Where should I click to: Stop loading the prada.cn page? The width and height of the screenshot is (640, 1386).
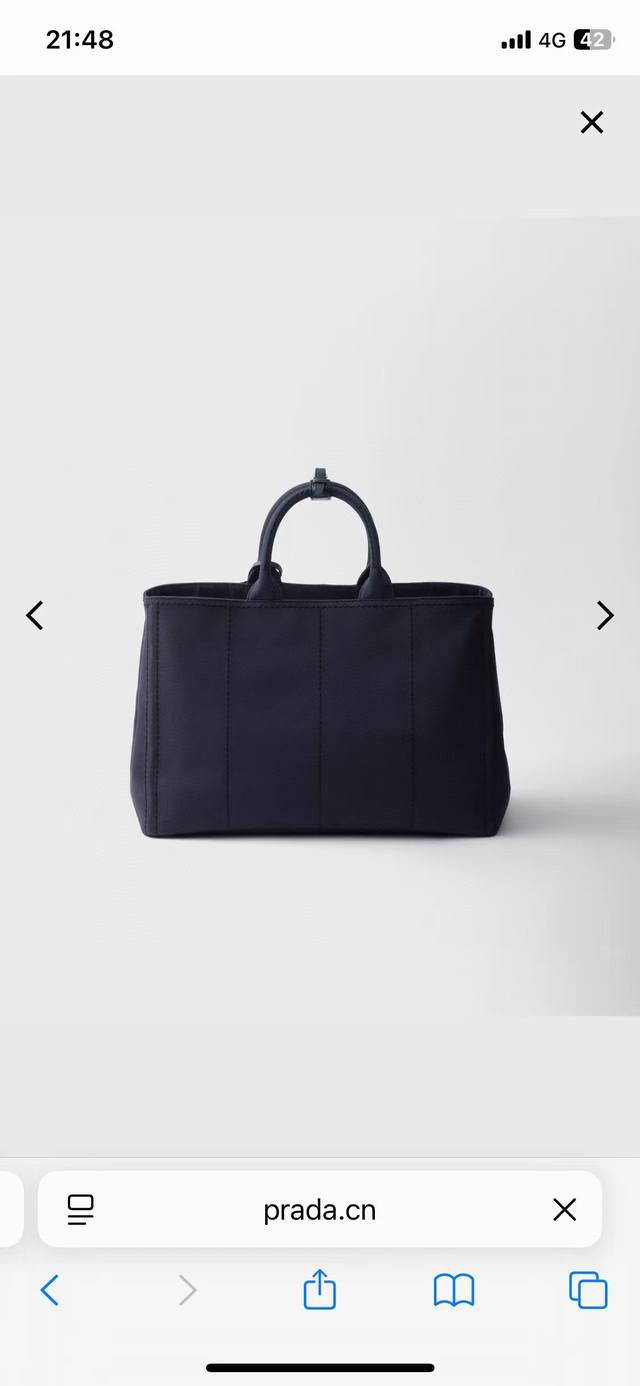coord(565,1210)
